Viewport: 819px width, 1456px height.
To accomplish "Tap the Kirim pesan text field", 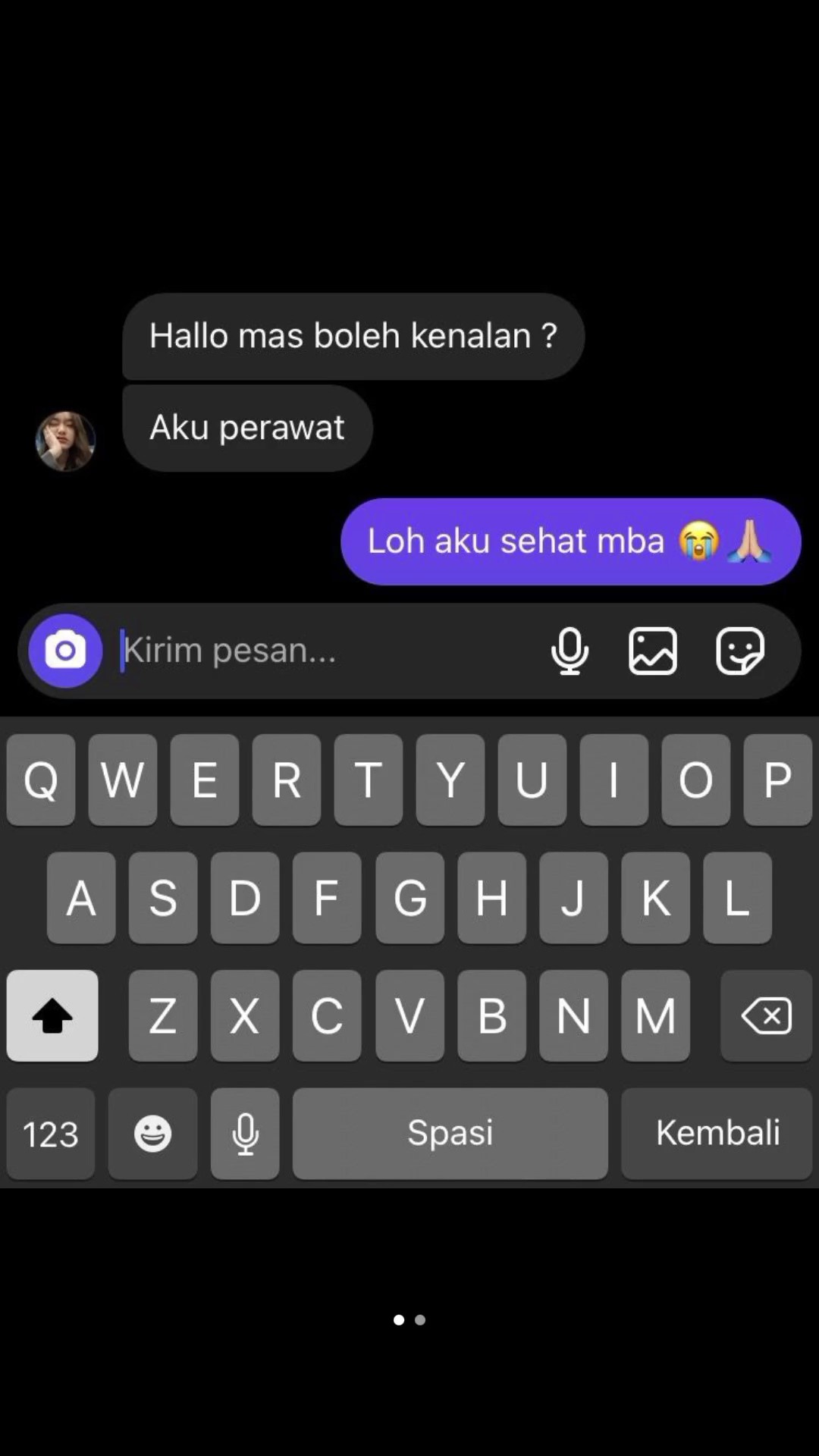I will [x=326, y=651].
